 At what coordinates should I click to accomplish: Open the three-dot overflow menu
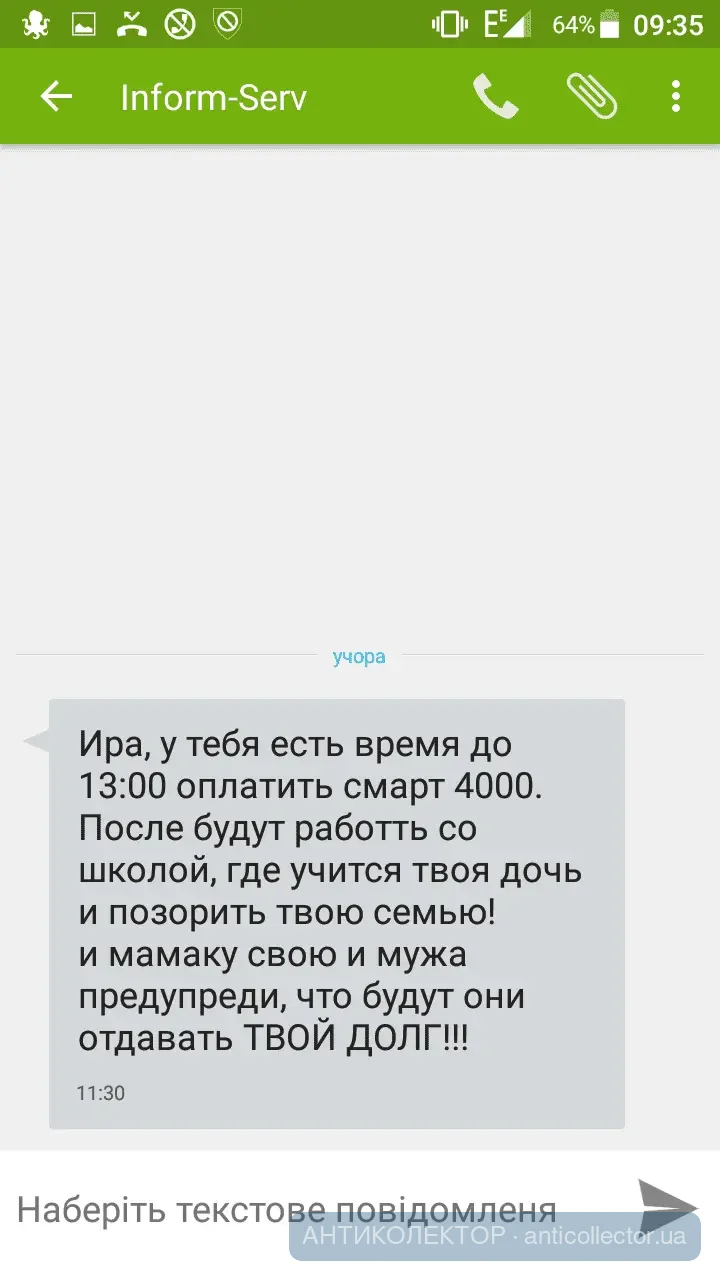pos(676,97)
